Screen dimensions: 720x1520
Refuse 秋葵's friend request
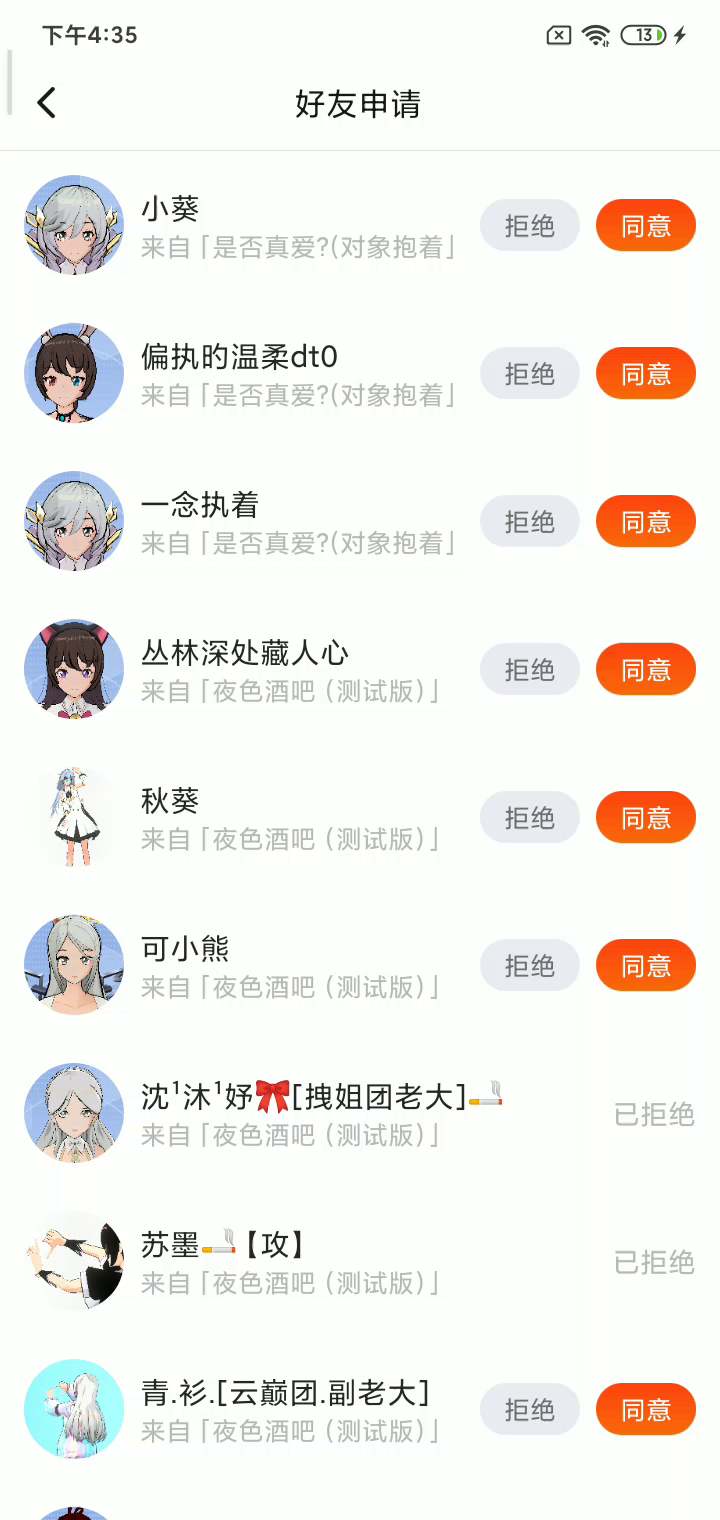[529, 817]
